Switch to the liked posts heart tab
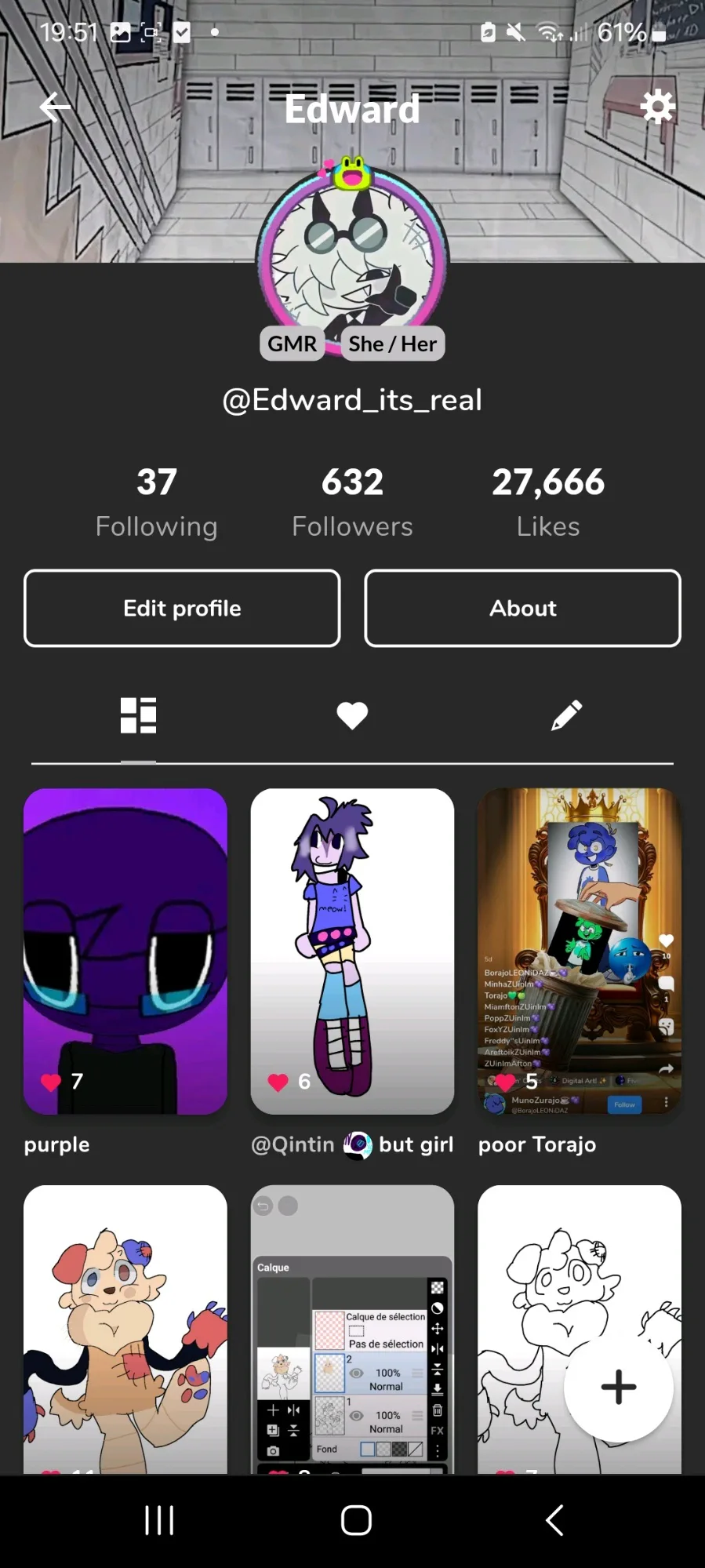Image resolution: width=705 pixels, height=1568 pixels. 352,715
